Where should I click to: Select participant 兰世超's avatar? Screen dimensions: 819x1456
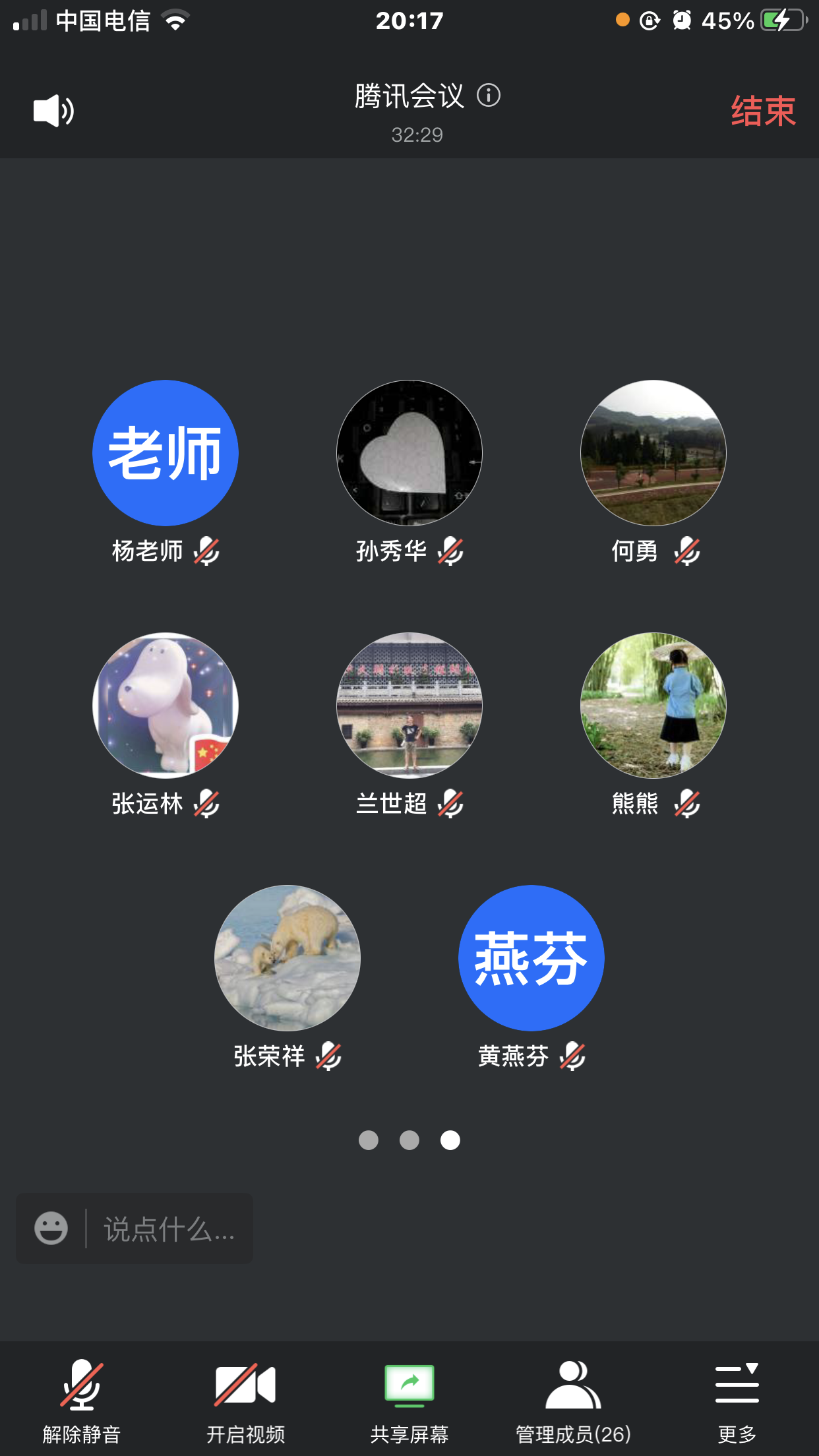pyautogui.click(x=409, y=706)
